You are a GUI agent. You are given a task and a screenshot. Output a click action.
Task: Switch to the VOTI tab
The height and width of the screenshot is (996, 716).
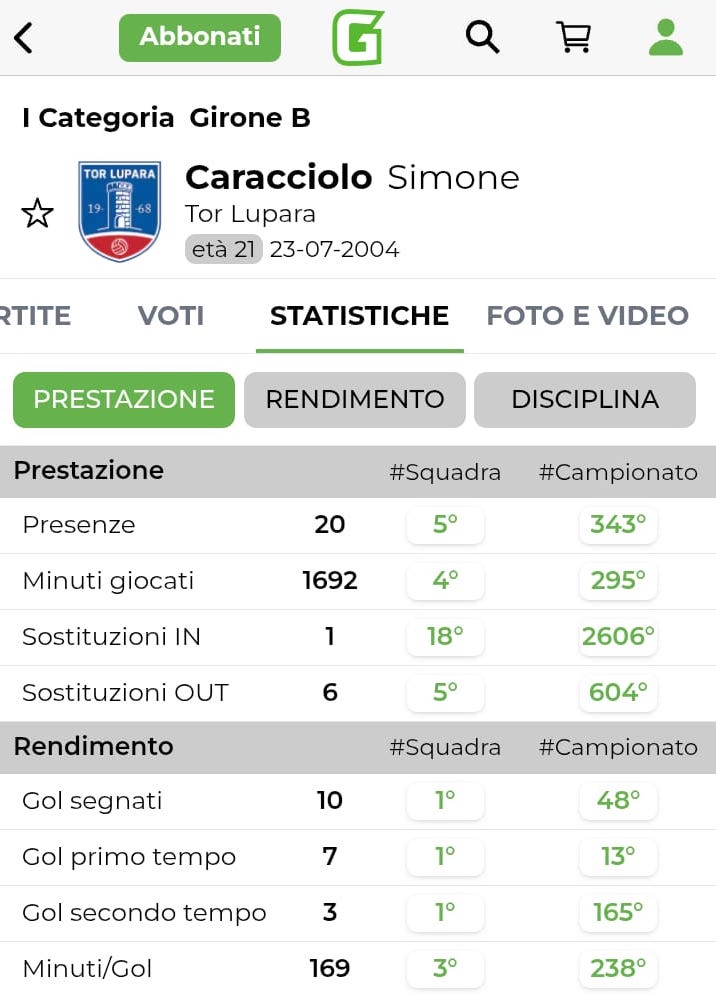171,316
